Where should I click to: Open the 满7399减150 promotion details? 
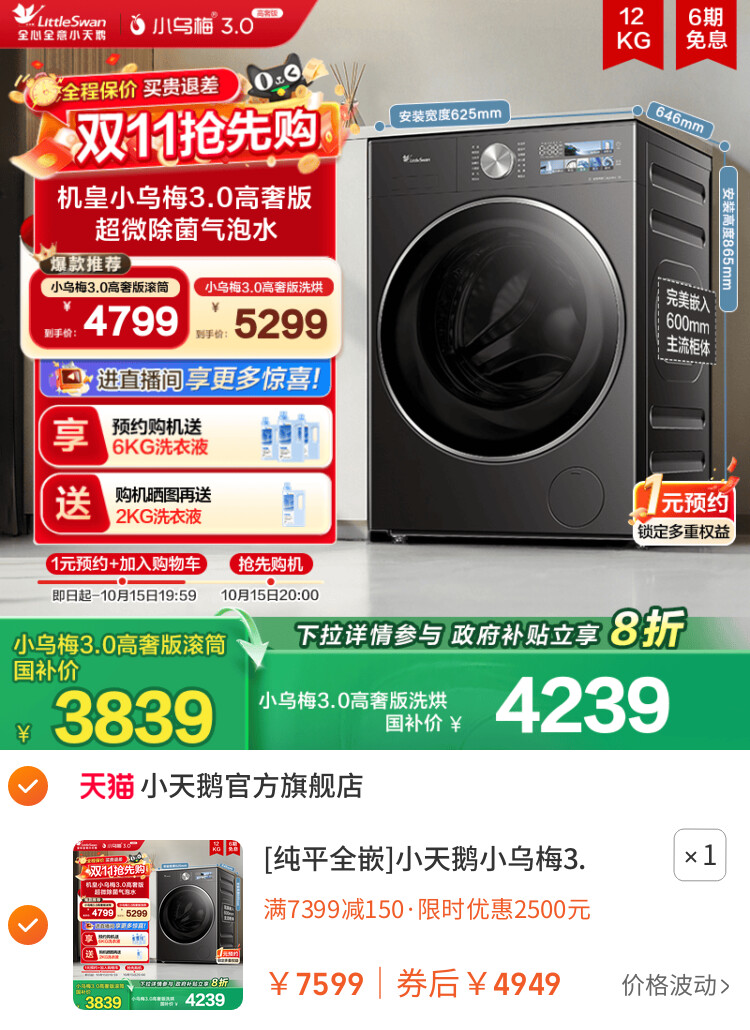click(427, 909)
